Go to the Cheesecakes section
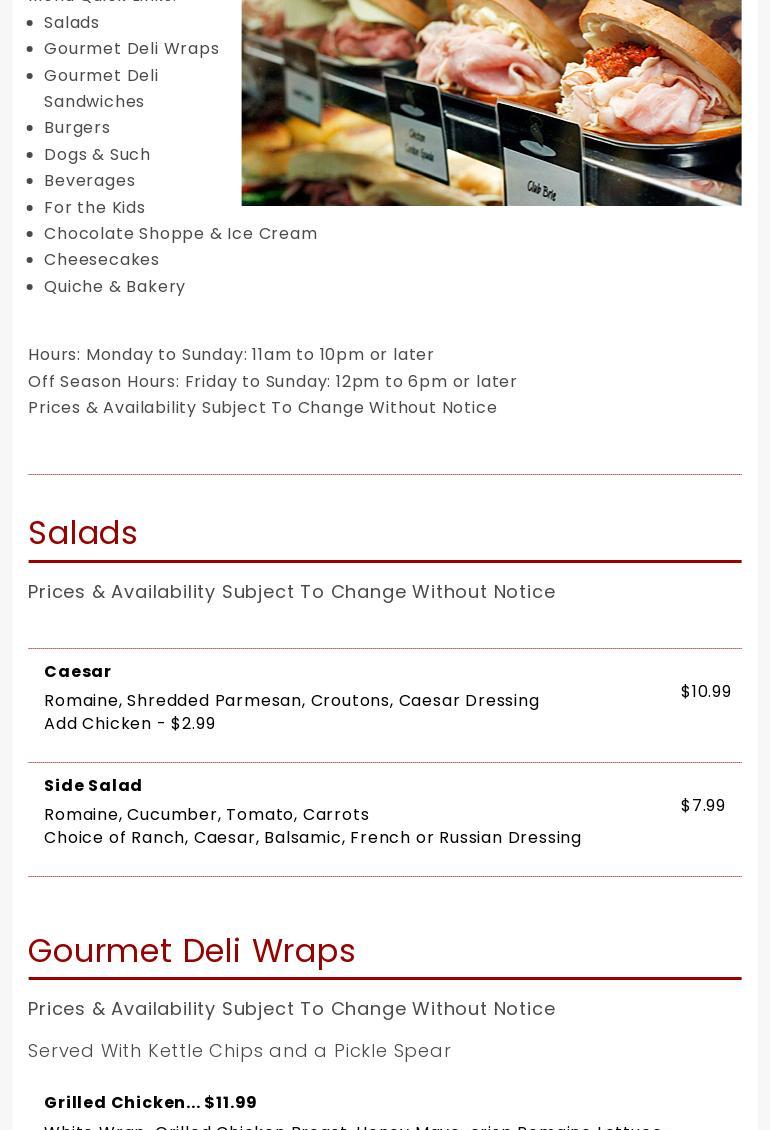770x1130 pixels. coord(101,259)
